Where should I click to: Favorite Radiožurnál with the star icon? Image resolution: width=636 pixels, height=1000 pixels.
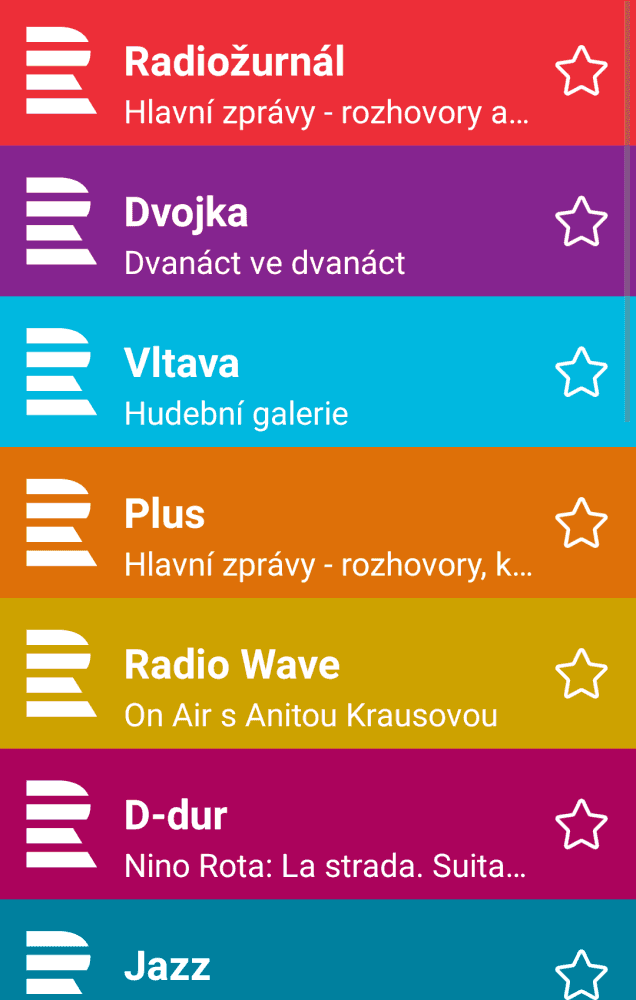click(581, 71)
